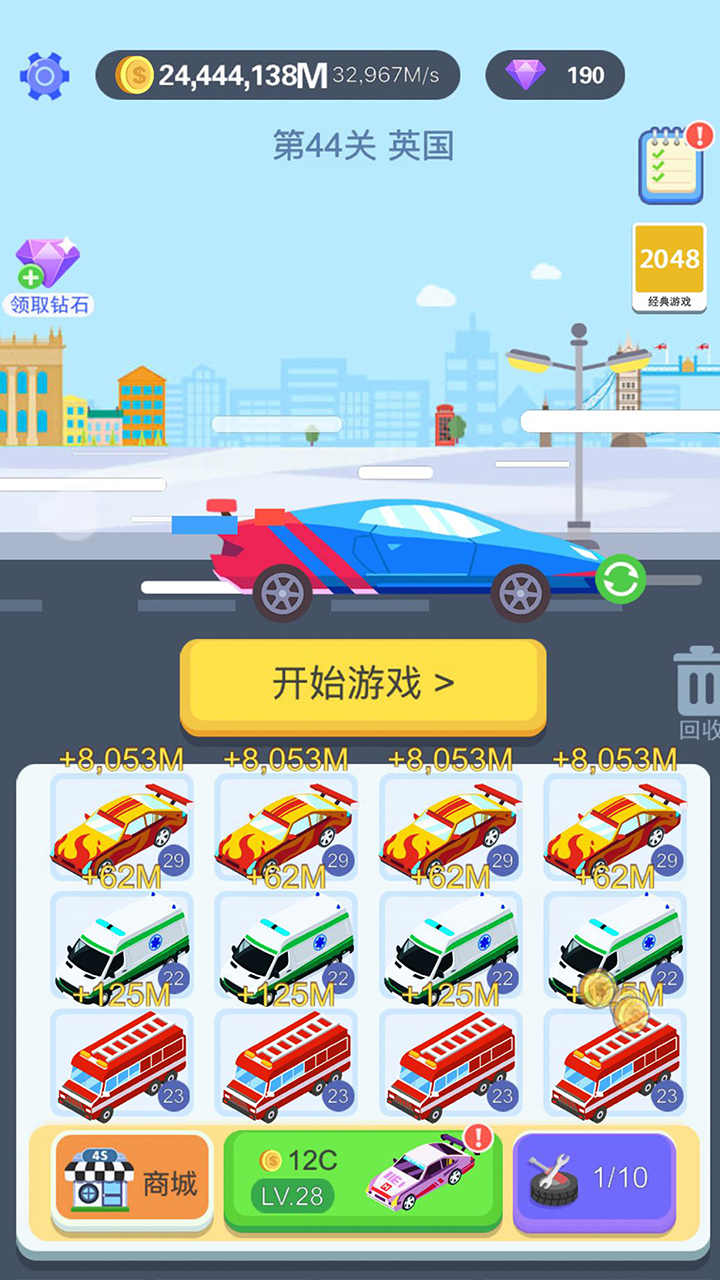Select the first fire truck level 23
The image size is (720, 1280).
pyautogui.click(x=121, y=1063)
